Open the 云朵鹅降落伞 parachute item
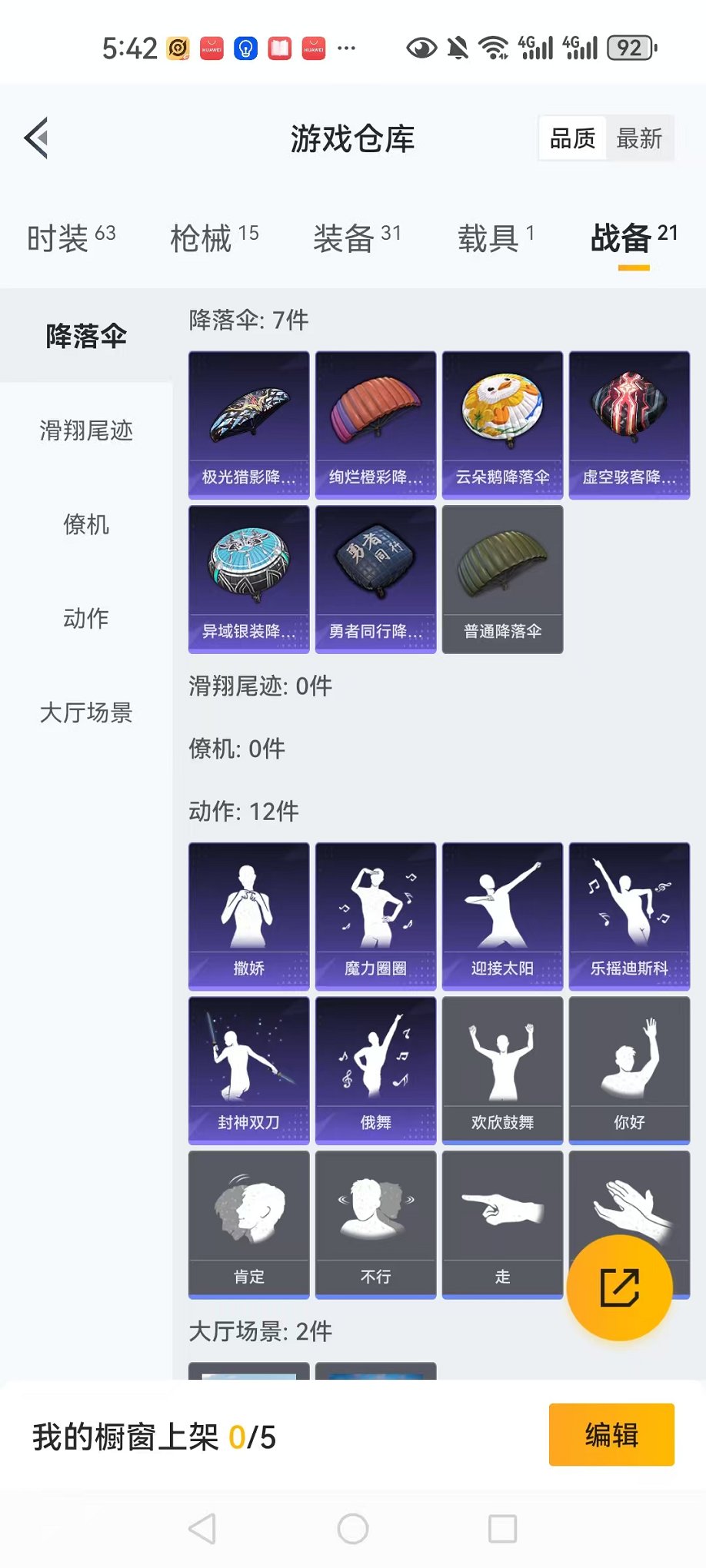The image size is (706, 1568). [x=502, y=425]
